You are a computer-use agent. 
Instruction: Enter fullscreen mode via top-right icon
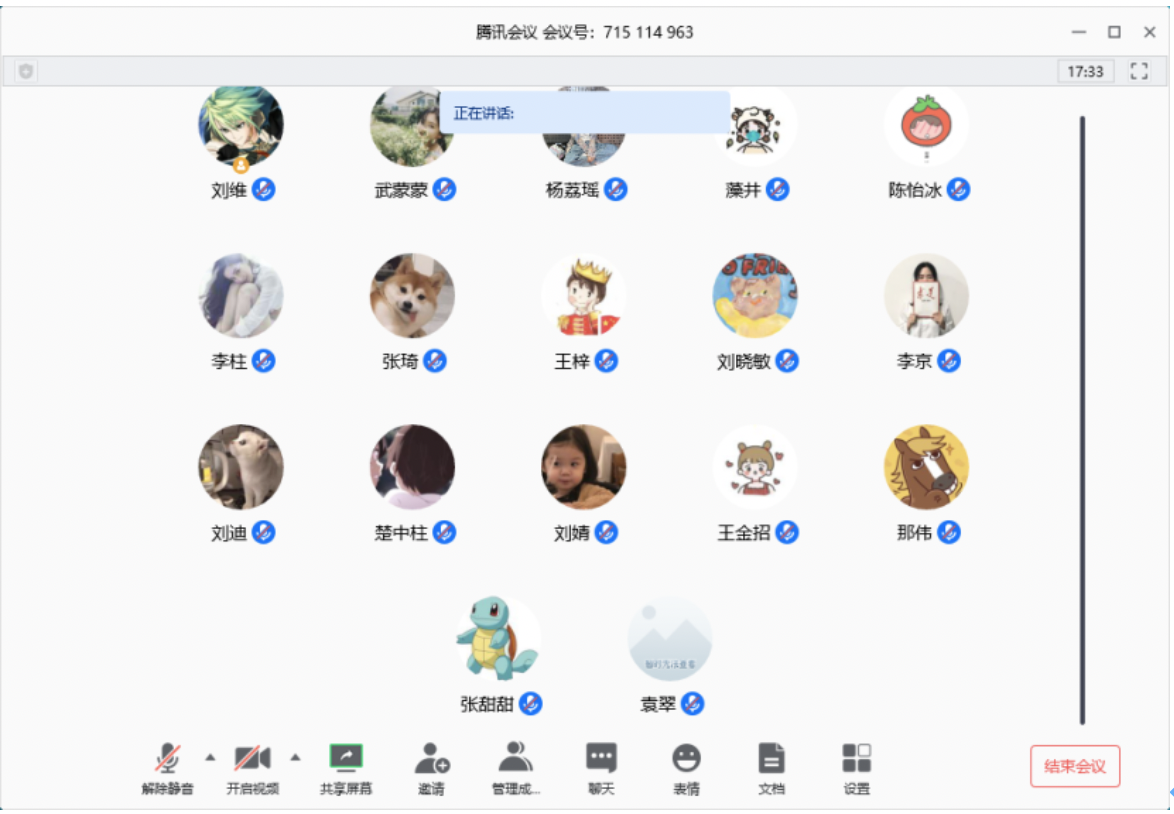[1139, 71]
